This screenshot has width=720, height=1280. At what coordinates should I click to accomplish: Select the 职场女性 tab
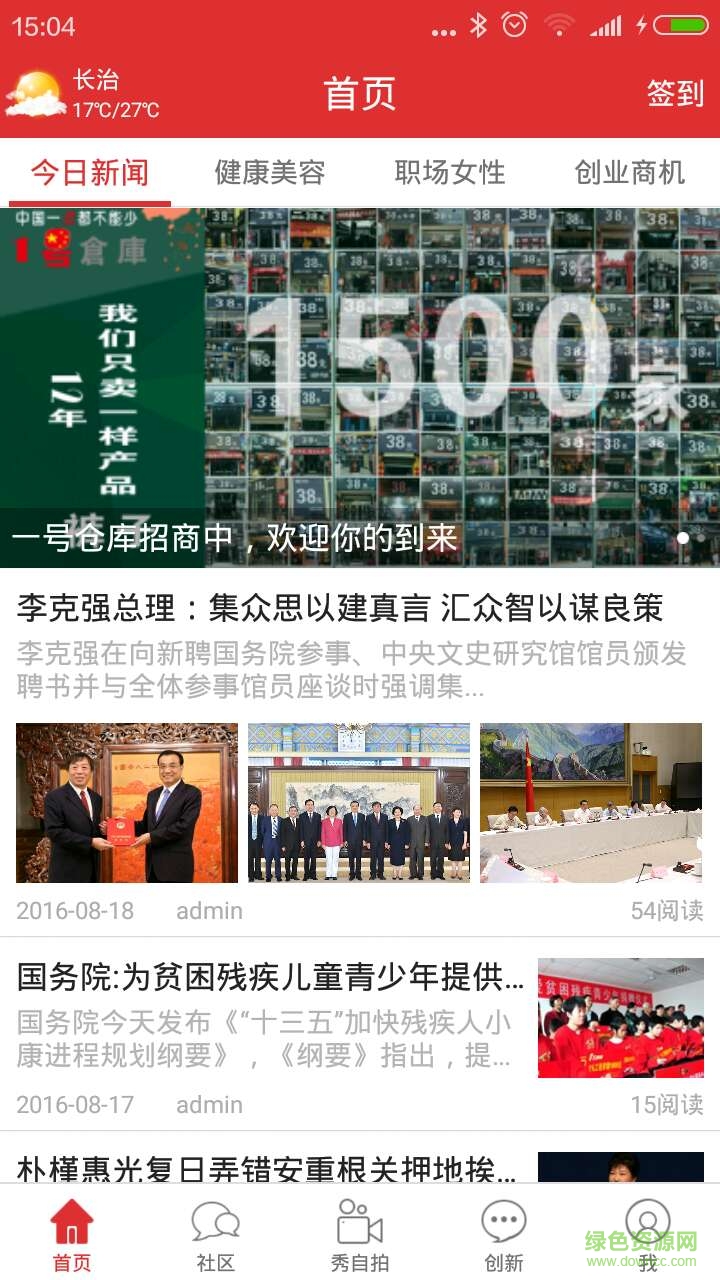click(x=450, y=172)
